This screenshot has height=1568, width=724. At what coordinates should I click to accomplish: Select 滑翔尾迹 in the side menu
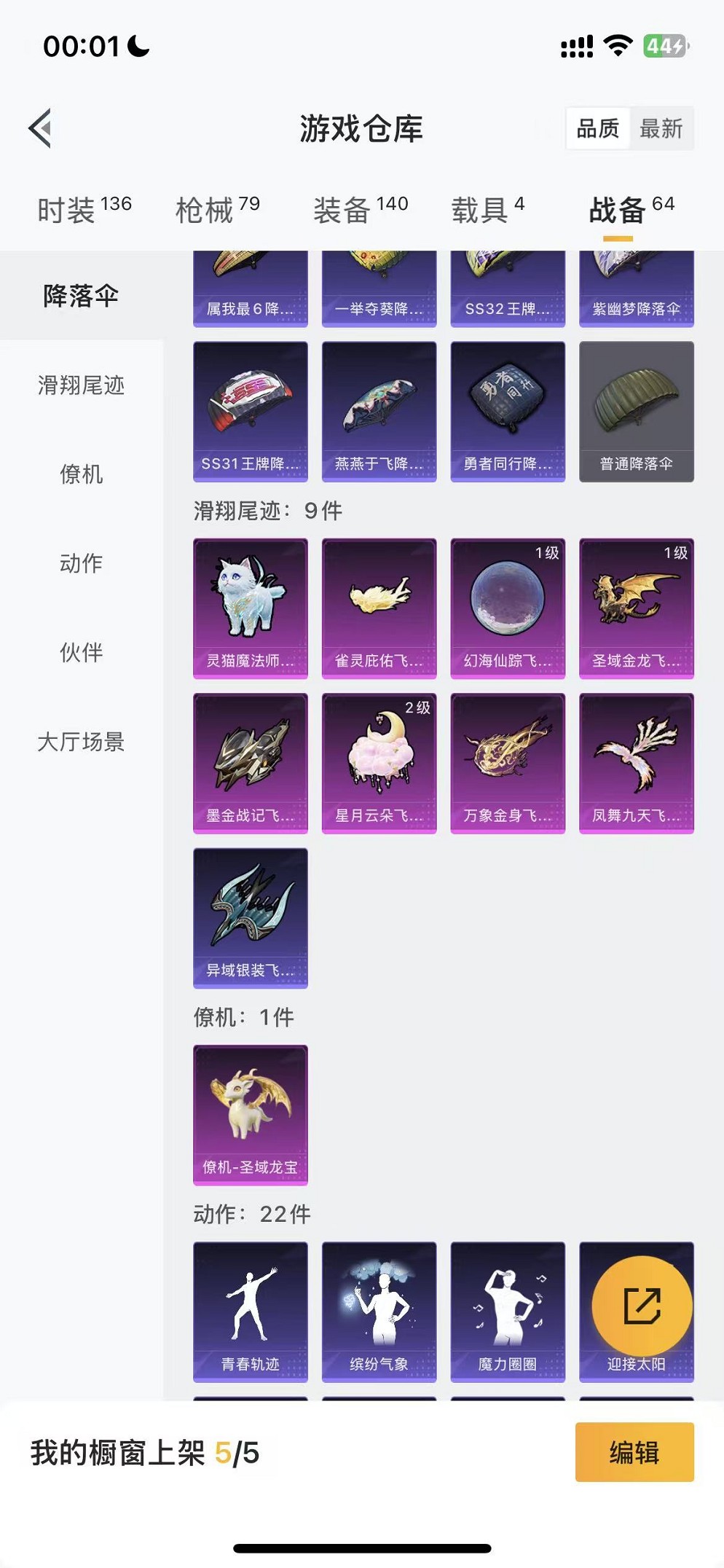pos(81,385)
